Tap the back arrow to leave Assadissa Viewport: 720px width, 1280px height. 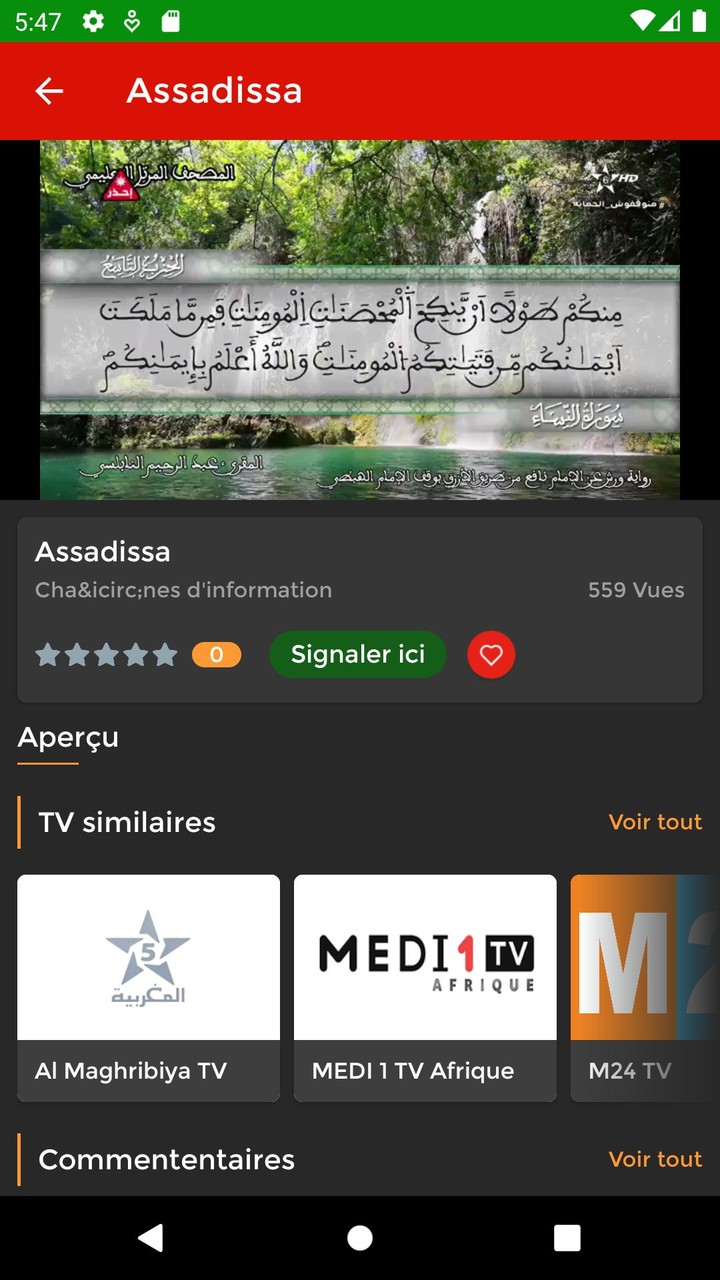point(48,91)
